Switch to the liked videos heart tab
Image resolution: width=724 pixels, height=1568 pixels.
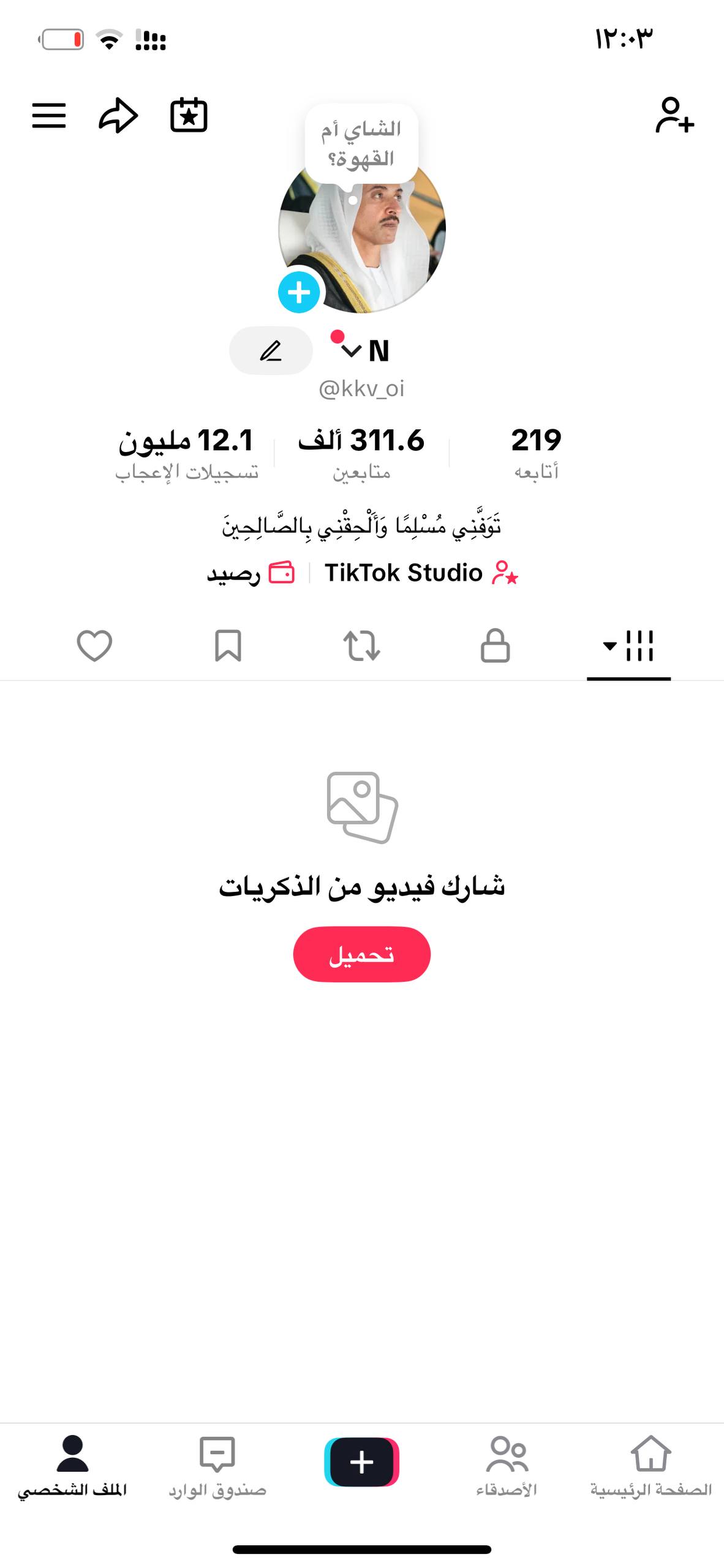[x=94, y=646]
